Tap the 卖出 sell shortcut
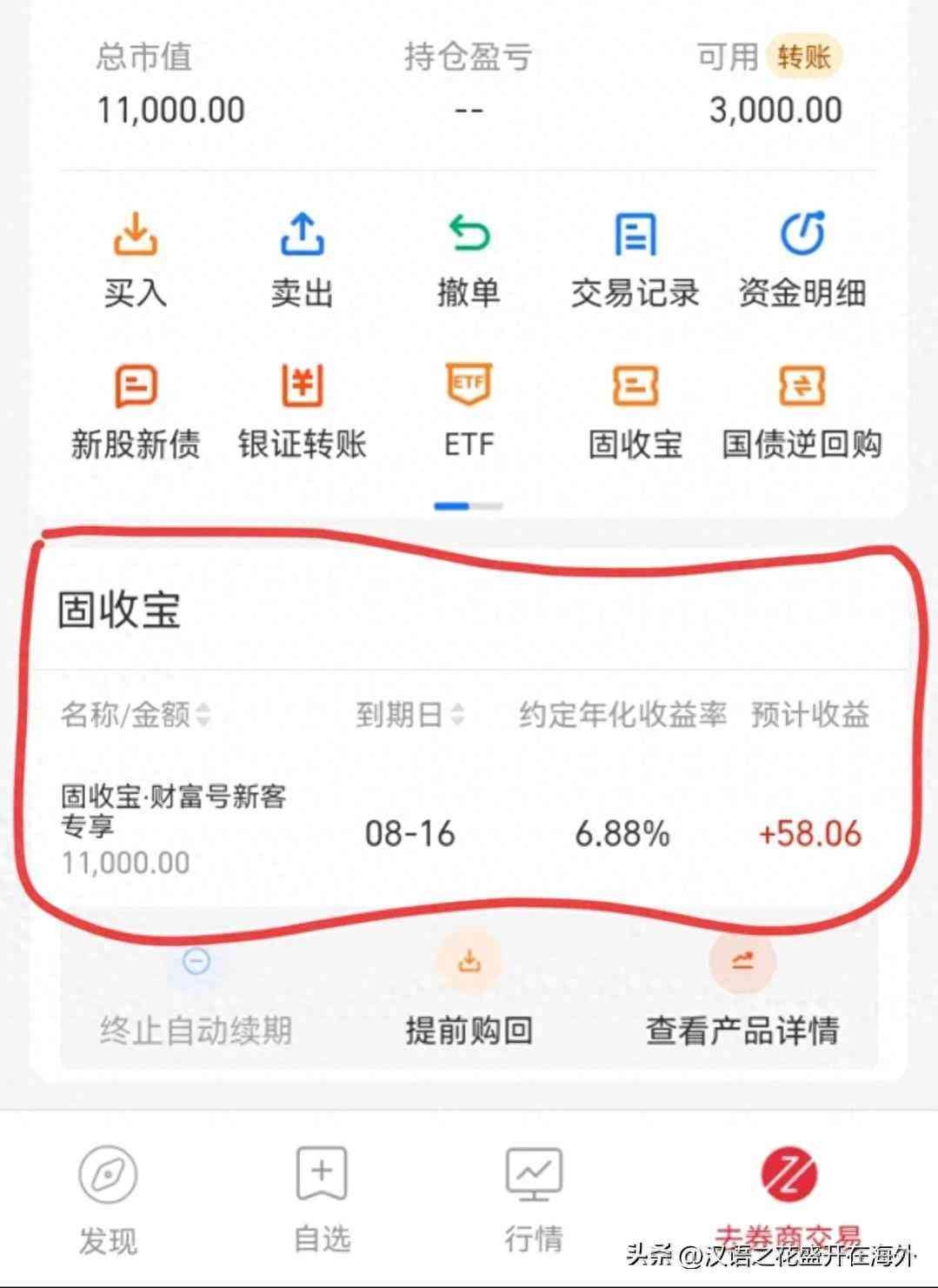Image resolution: width=938 pixels, height=1288 pixels. pos(302,258)
